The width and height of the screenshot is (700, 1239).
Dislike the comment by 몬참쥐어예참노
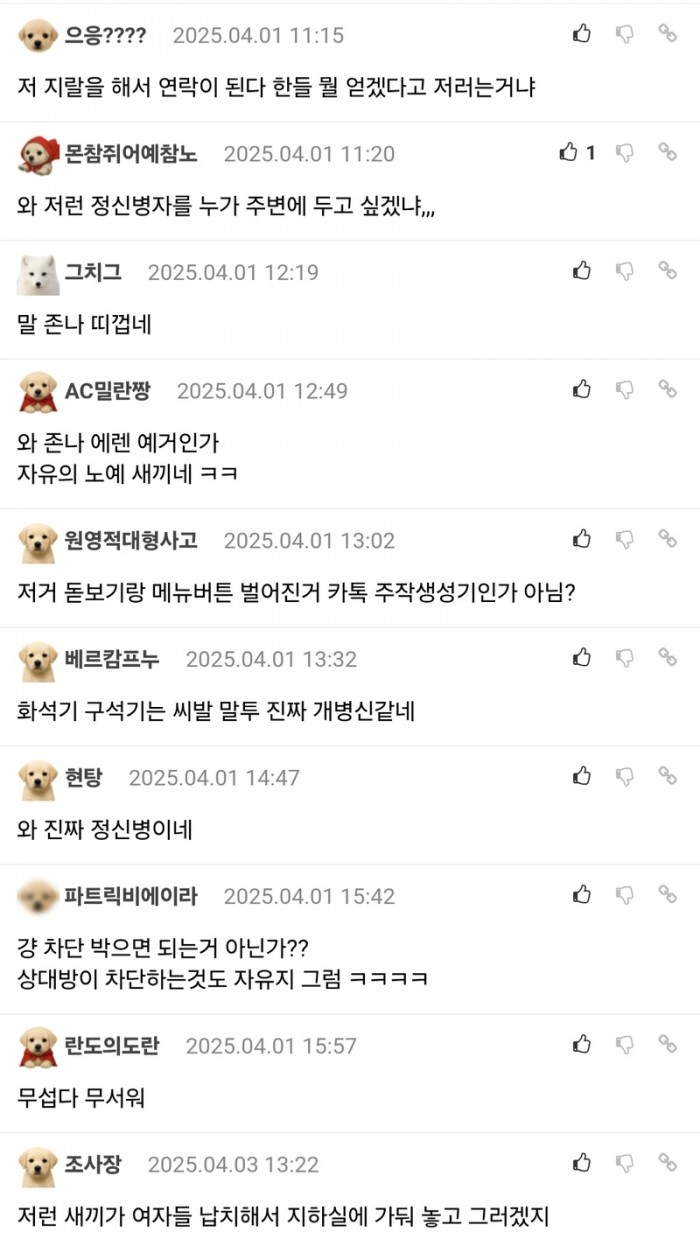[625, 152]
